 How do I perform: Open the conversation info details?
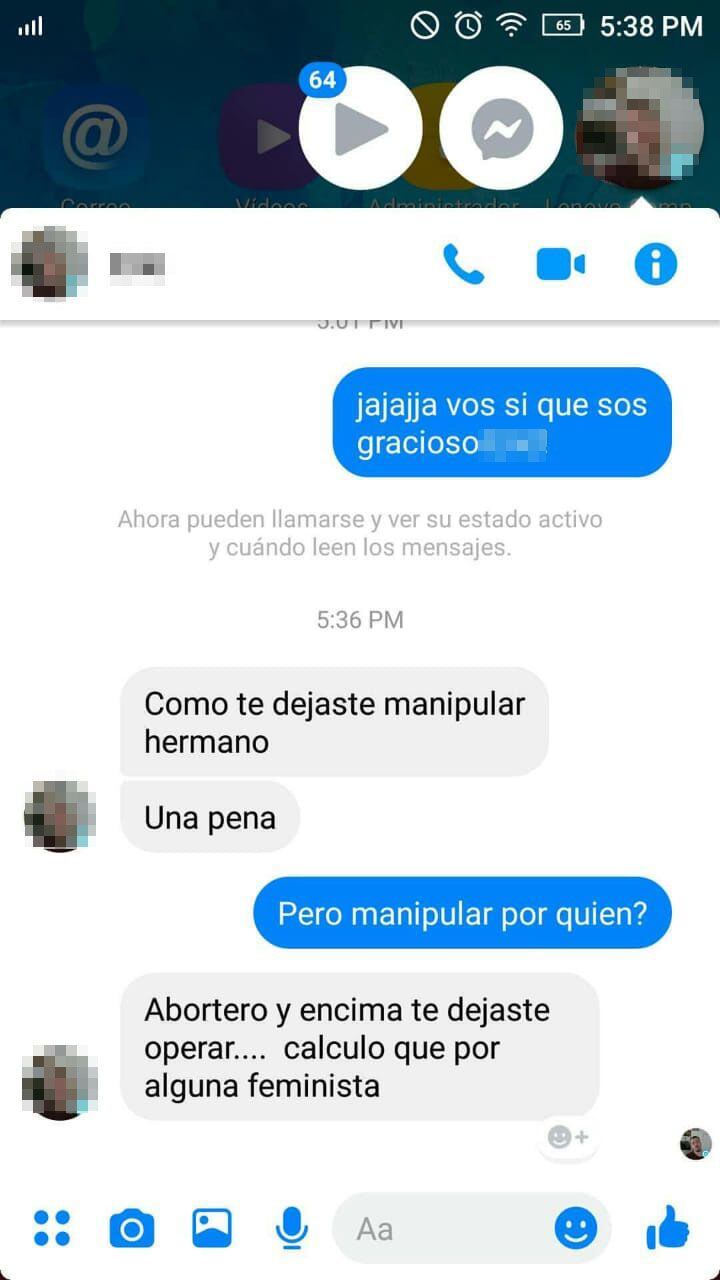(x=656, y=265)
